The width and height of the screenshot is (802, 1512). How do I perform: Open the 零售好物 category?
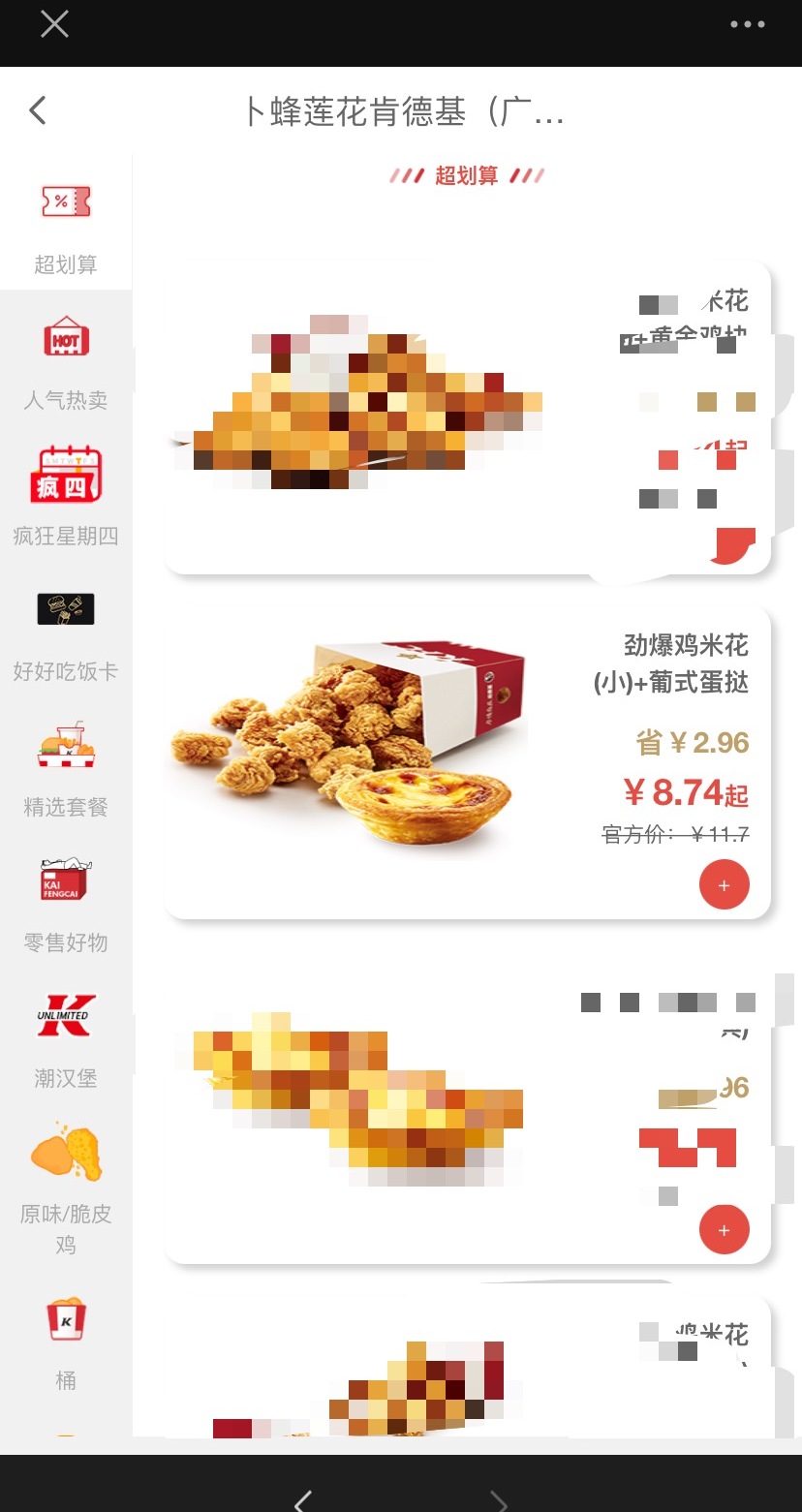click(x=66, y=903)
